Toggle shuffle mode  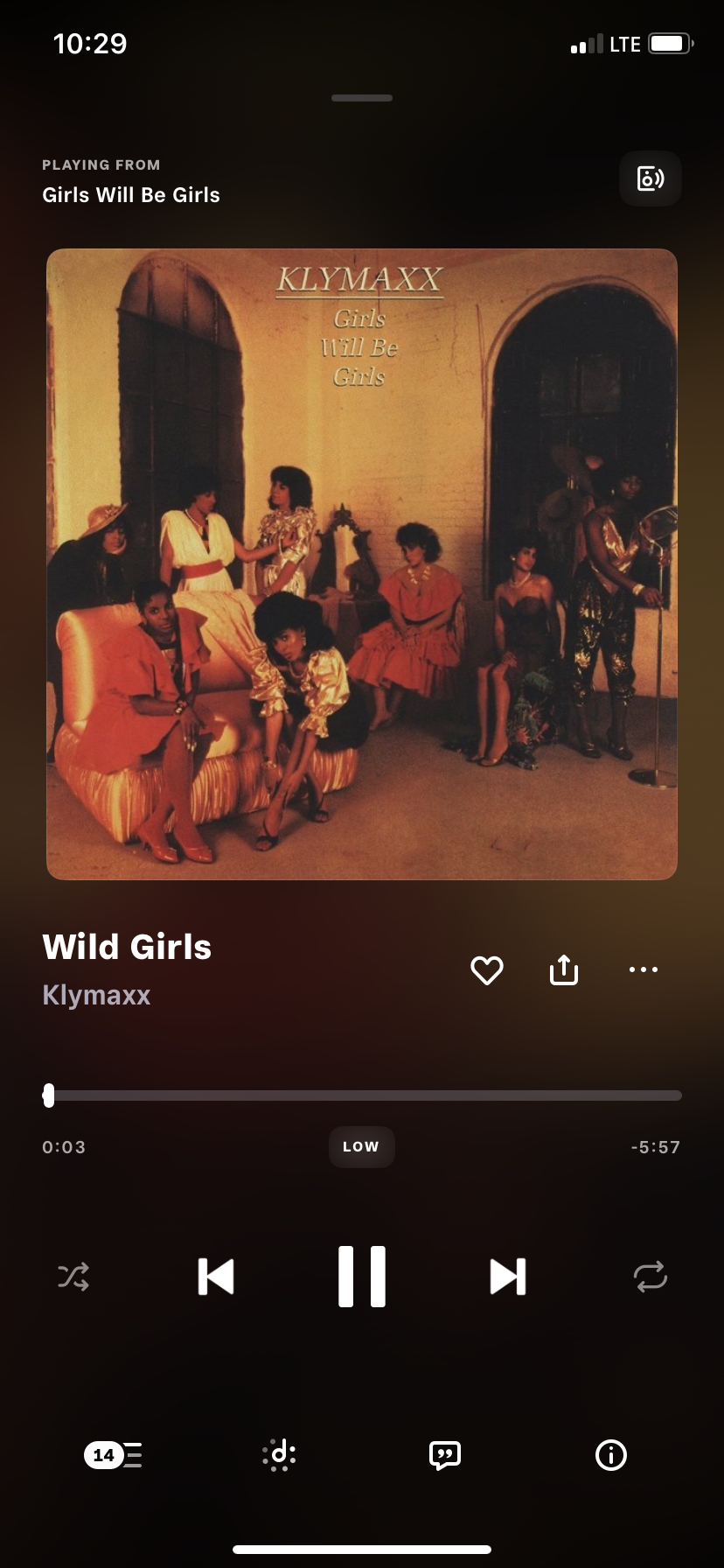click(x=73, y=1277)
